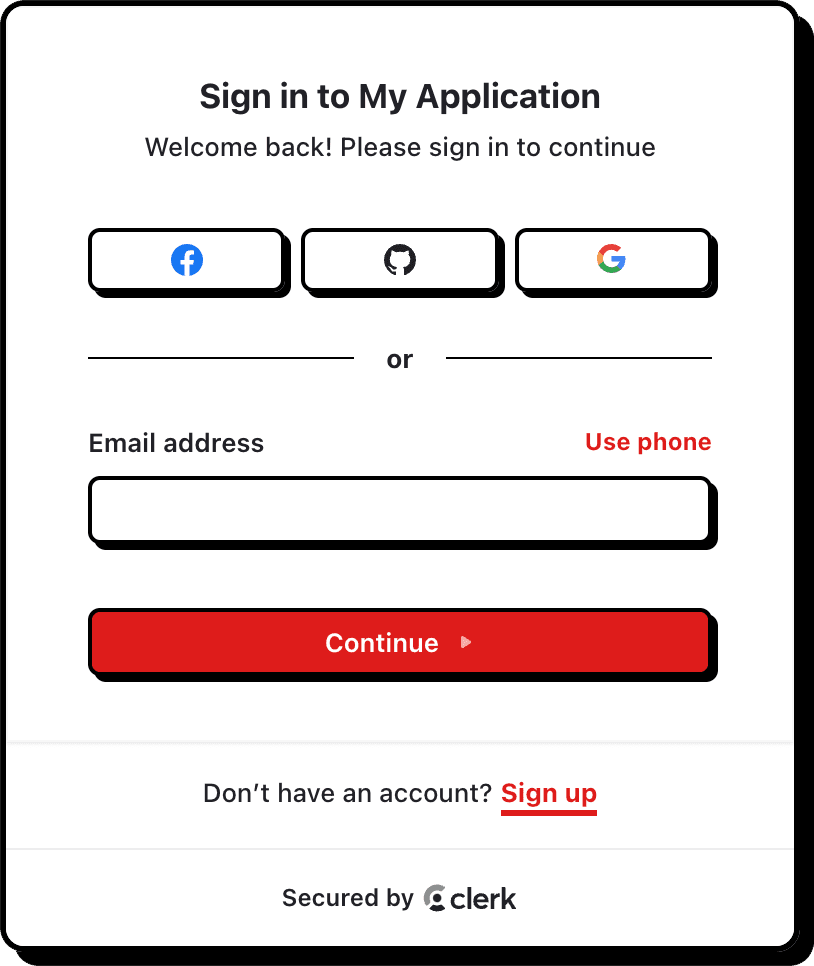Switch sign-in method using Use phone link

647,441
